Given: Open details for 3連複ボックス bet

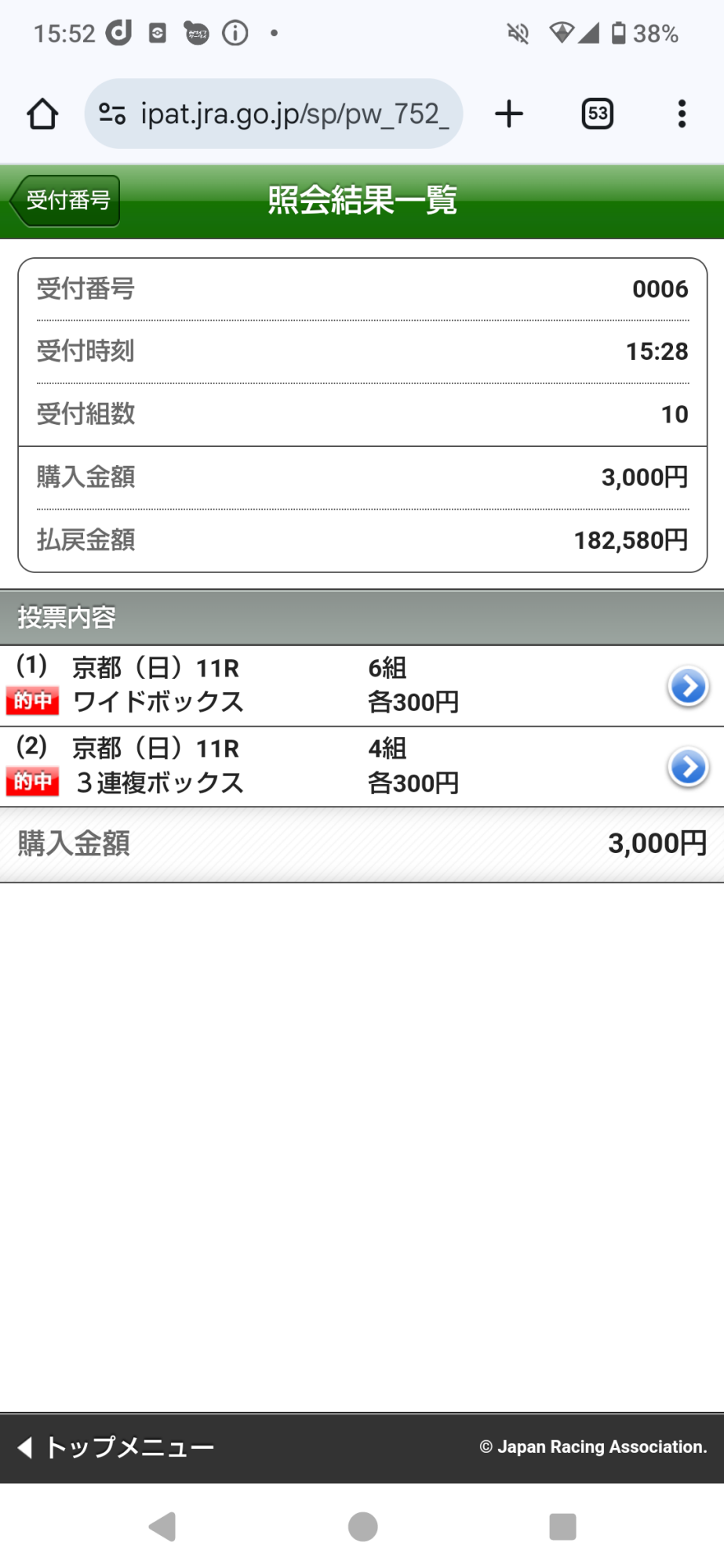Looking at the screenshot, I should click(688, 768).
